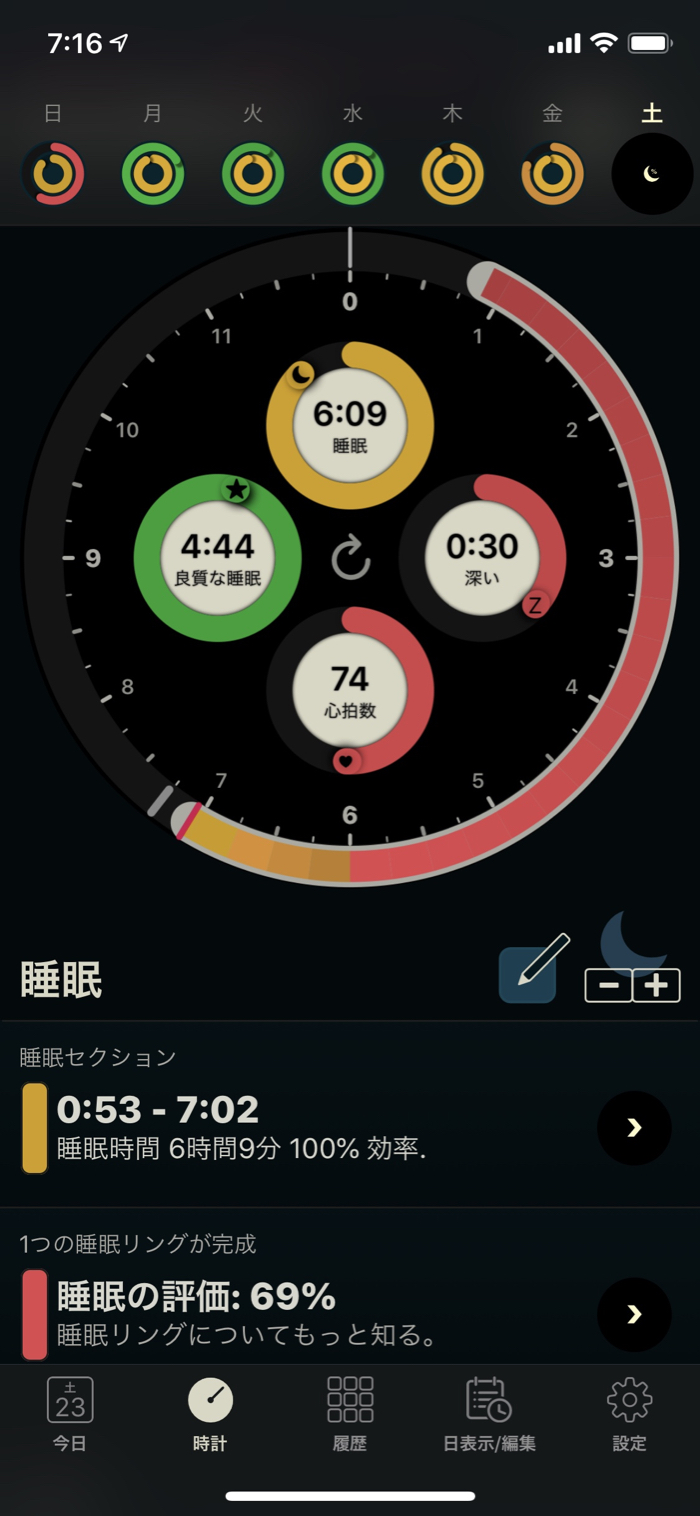Select Wednesday (水) ring in week strip

point(353,174)
